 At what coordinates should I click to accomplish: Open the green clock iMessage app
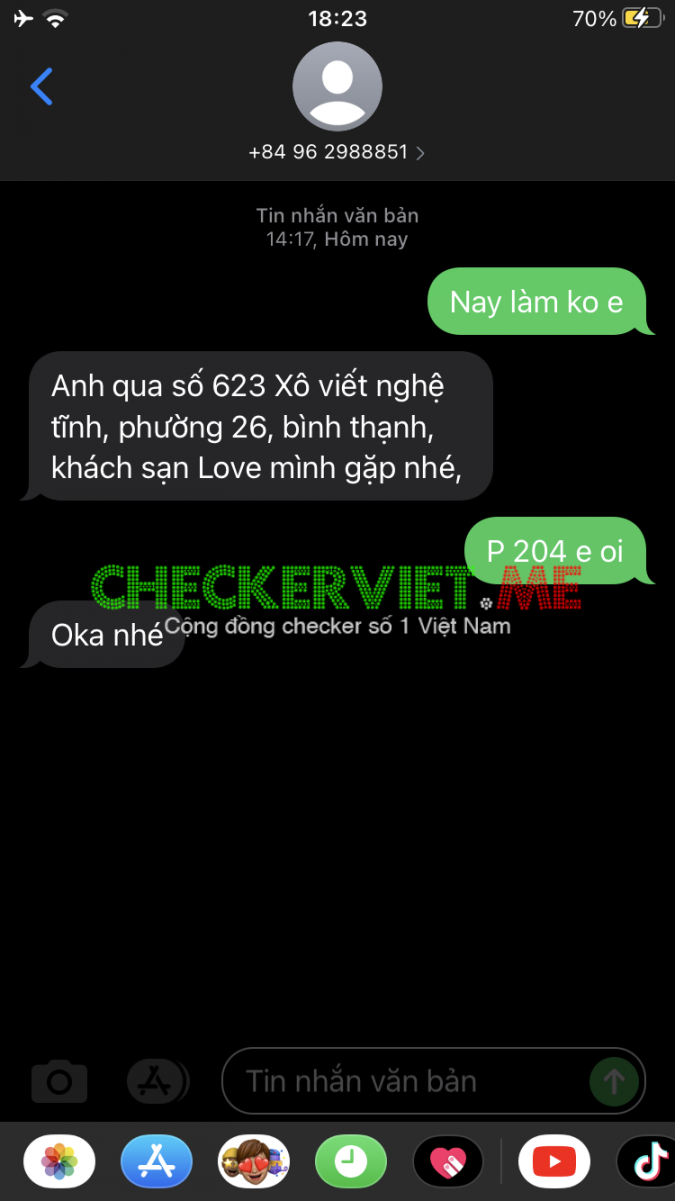point(351,1162)
